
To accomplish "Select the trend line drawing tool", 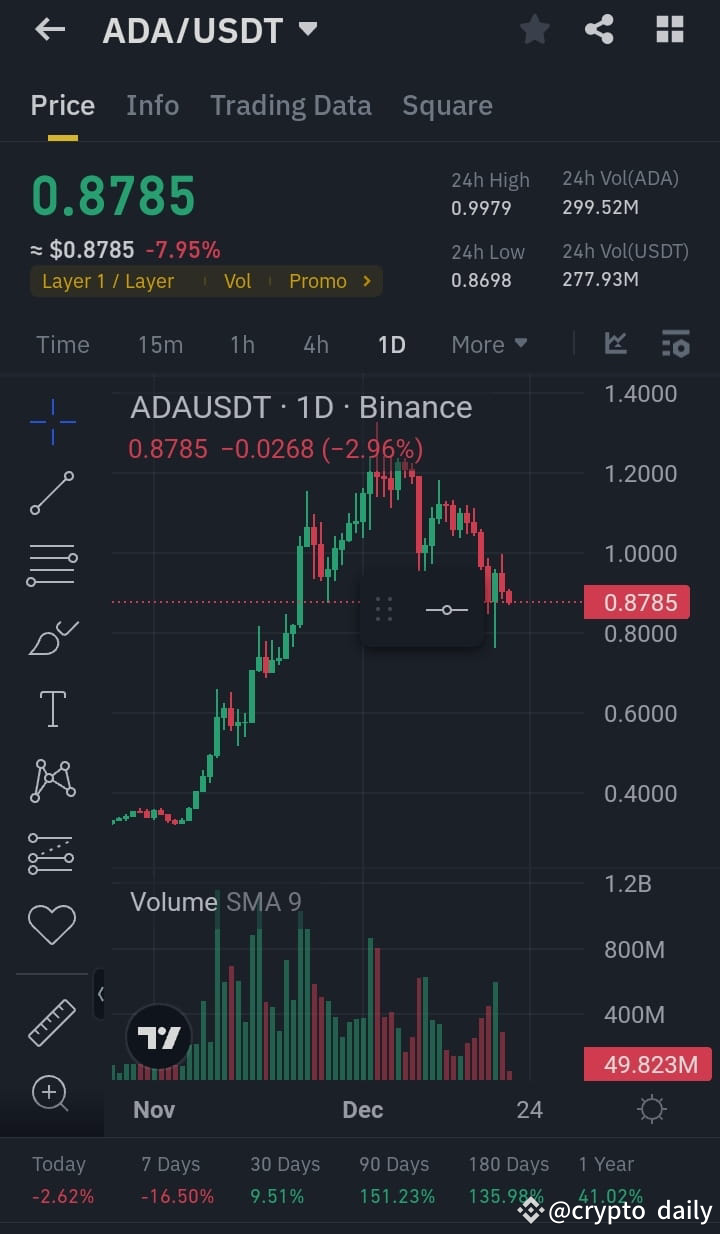I will click(x=52, y=493).
